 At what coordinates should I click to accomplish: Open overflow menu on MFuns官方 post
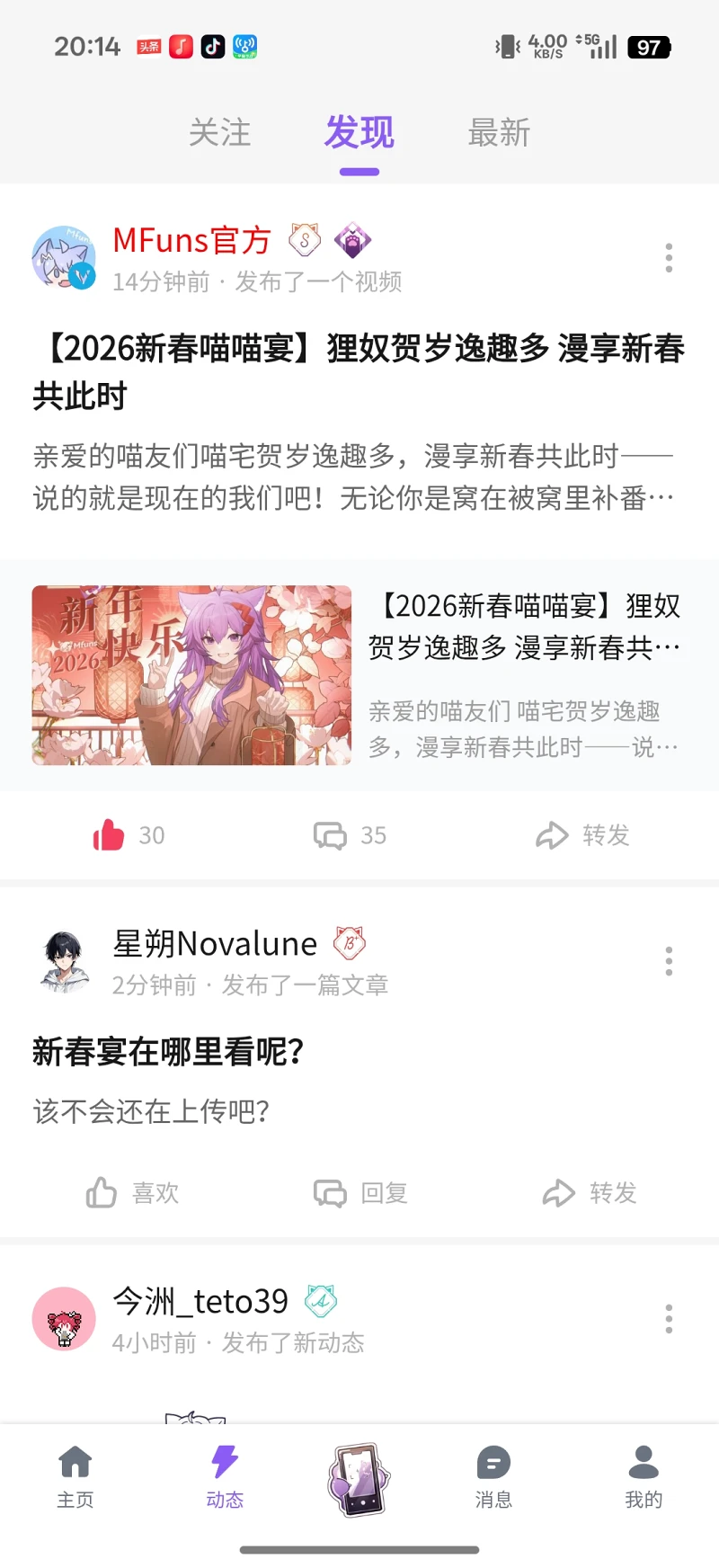pos(669,258)
